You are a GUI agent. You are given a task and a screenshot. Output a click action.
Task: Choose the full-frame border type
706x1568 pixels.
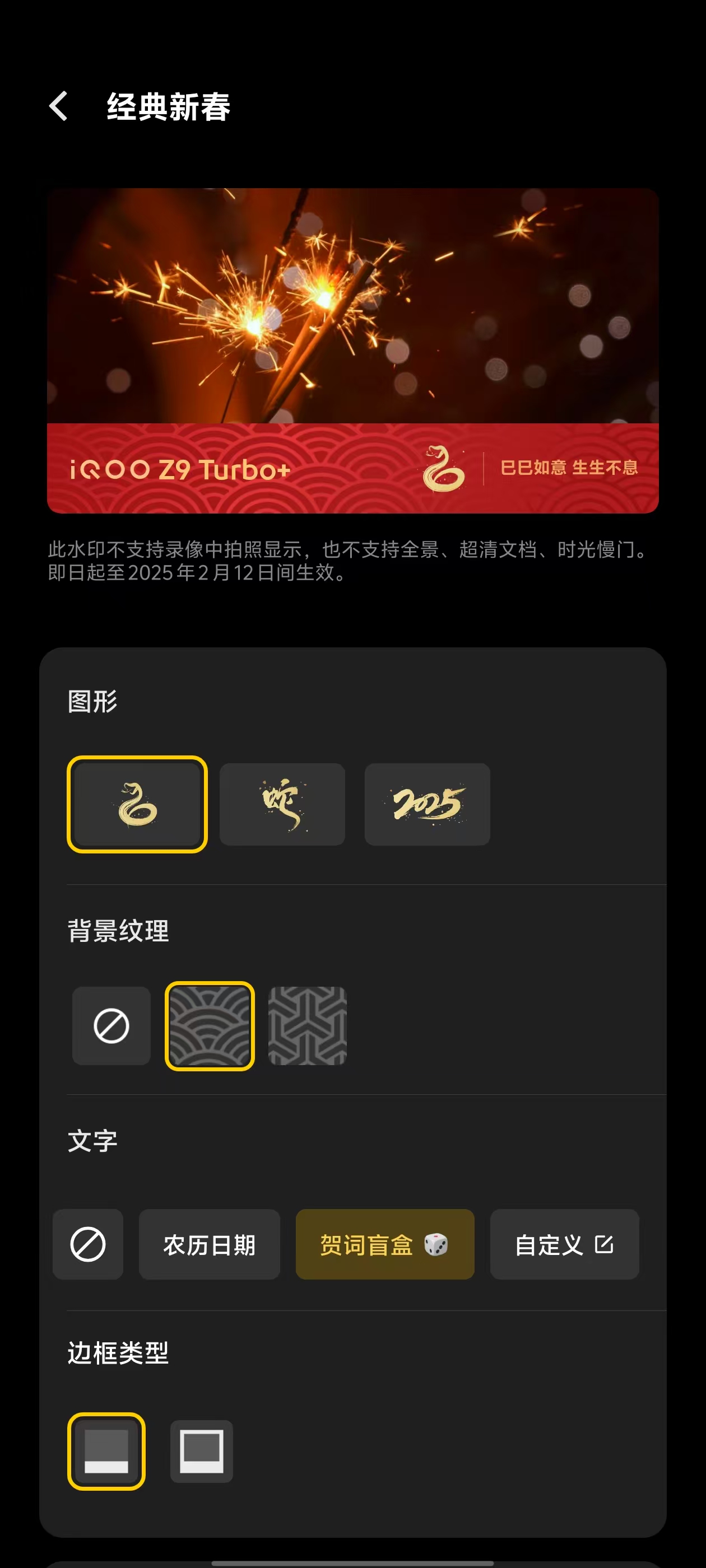[202, 1451]
